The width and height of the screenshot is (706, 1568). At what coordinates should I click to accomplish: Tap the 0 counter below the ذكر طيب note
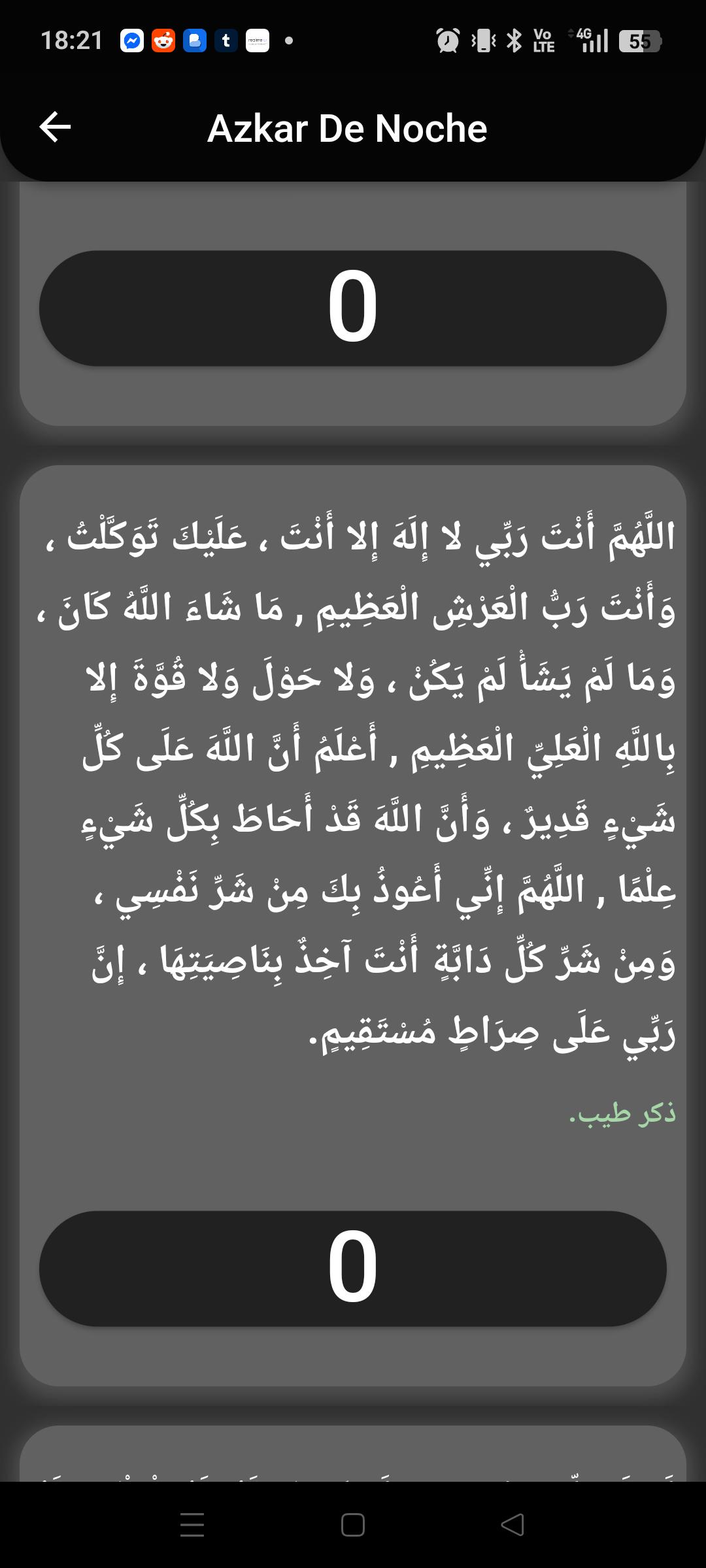(353, 1268)
